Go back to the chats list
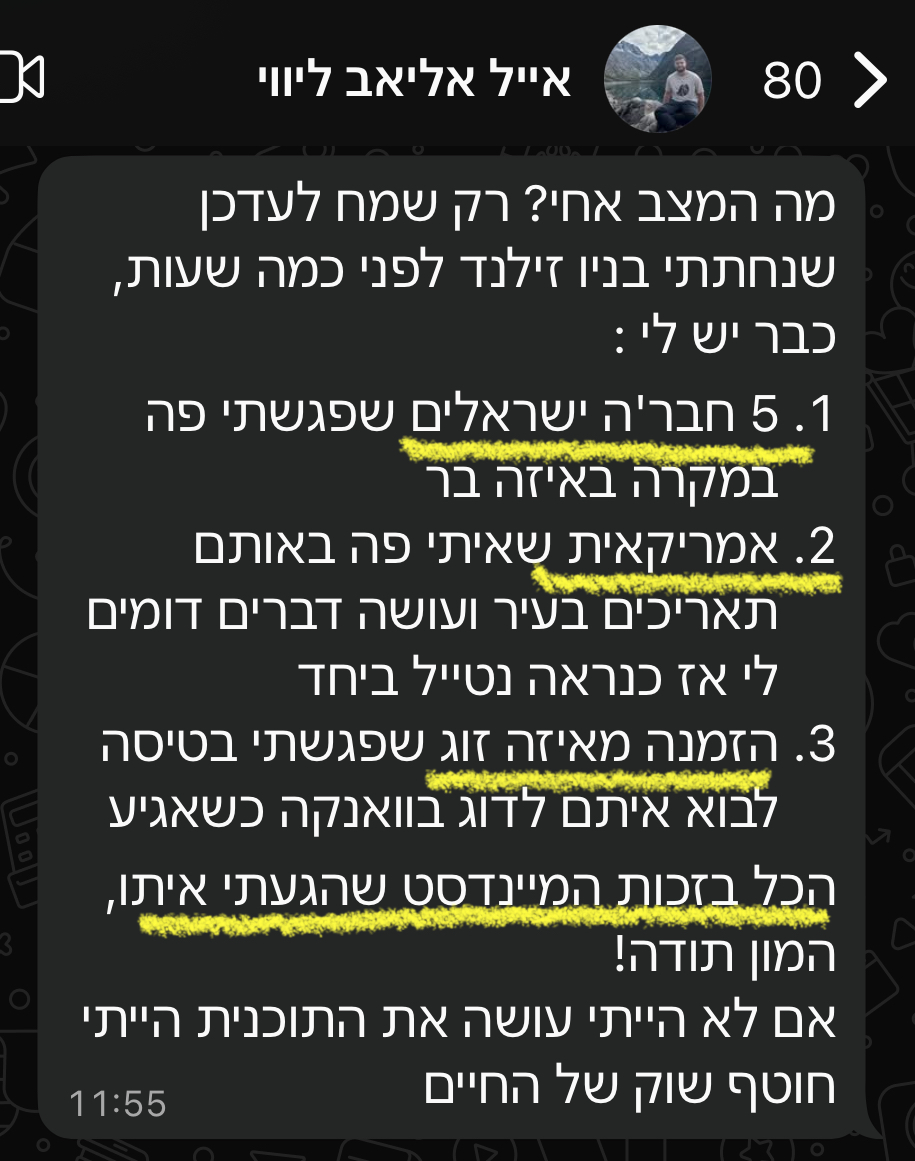This screenshot has height=1161, width=915. (x=868, y=78)
